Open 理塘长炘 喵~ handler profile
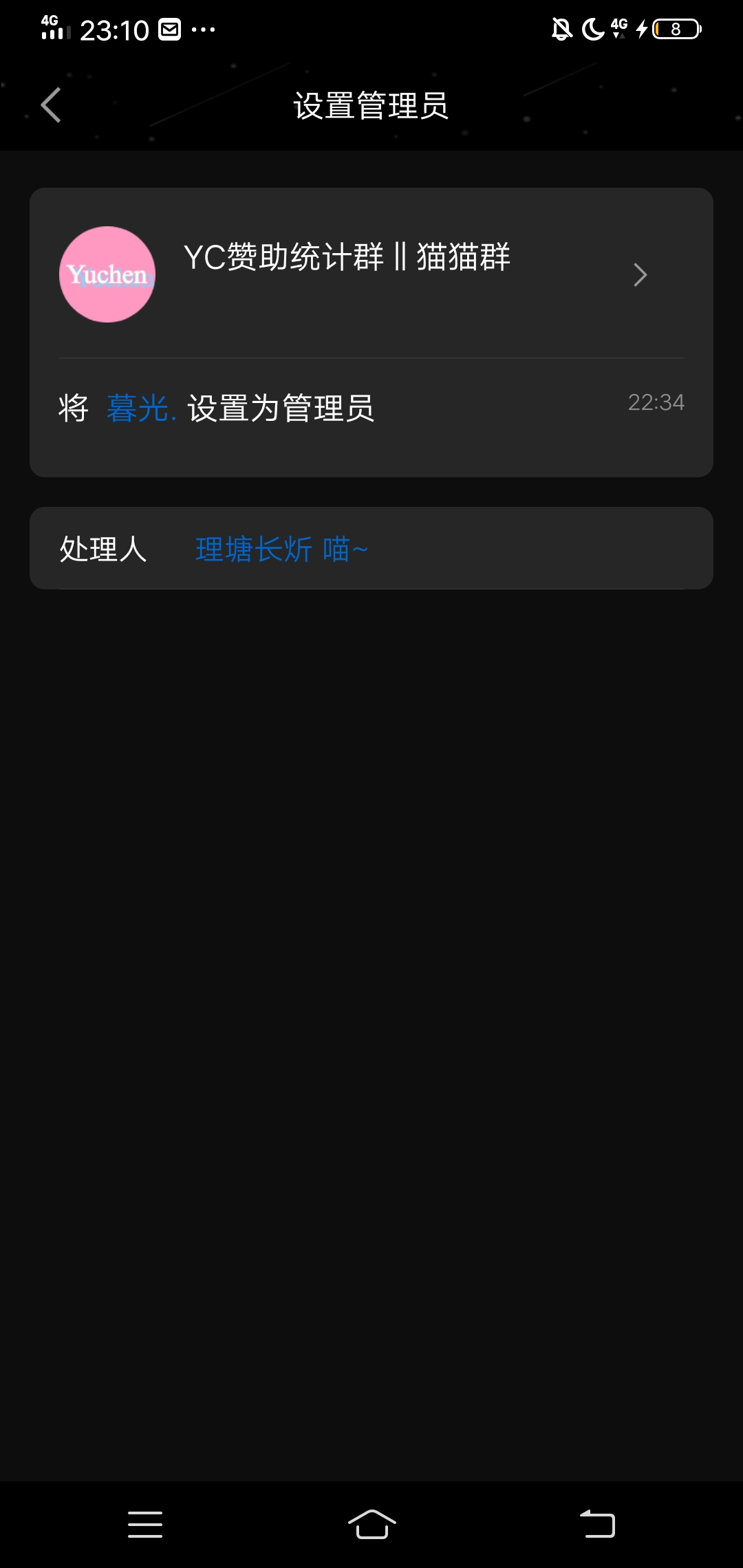743x1568 pixels. [x=281, y=549]
